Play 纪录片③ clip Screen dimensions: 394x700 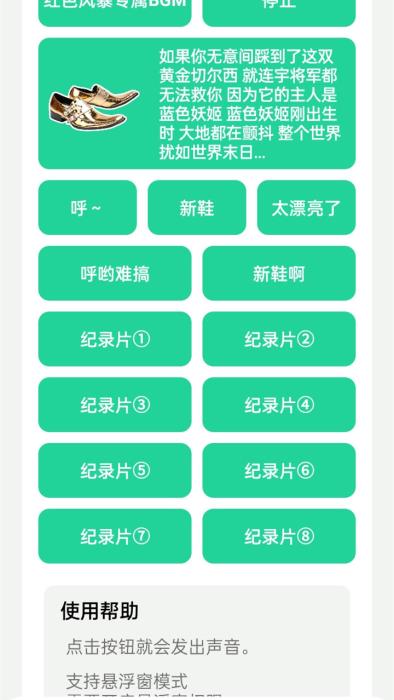pyautogui.click(x=115, y=404)
